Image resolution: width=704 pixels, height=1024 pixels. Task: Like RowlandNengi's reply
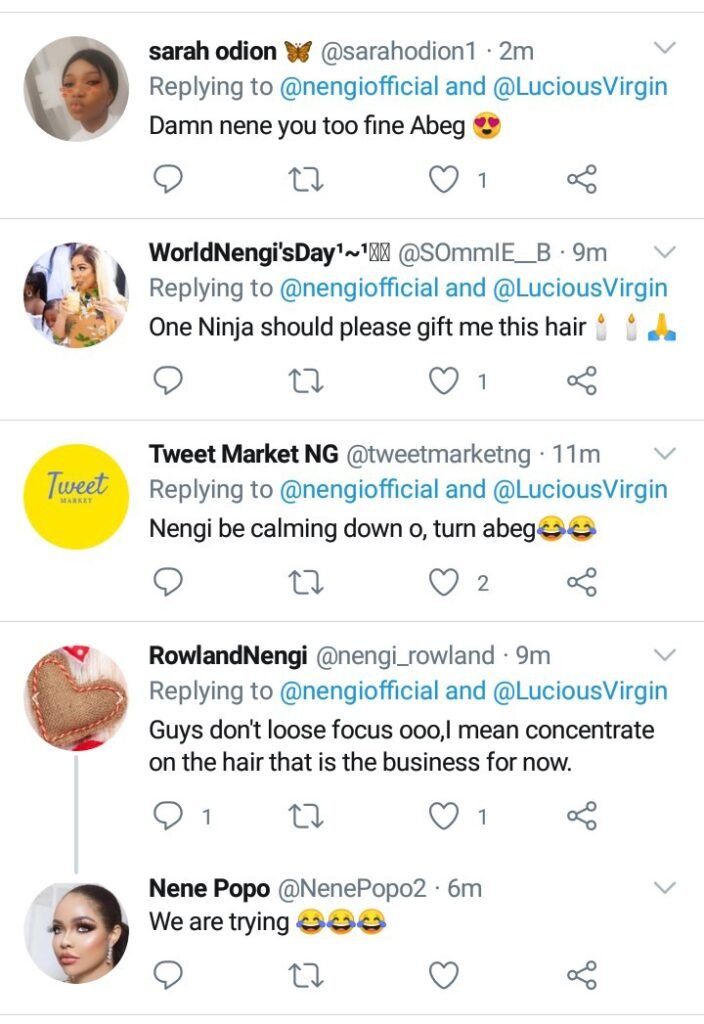[x=443, y=817]
